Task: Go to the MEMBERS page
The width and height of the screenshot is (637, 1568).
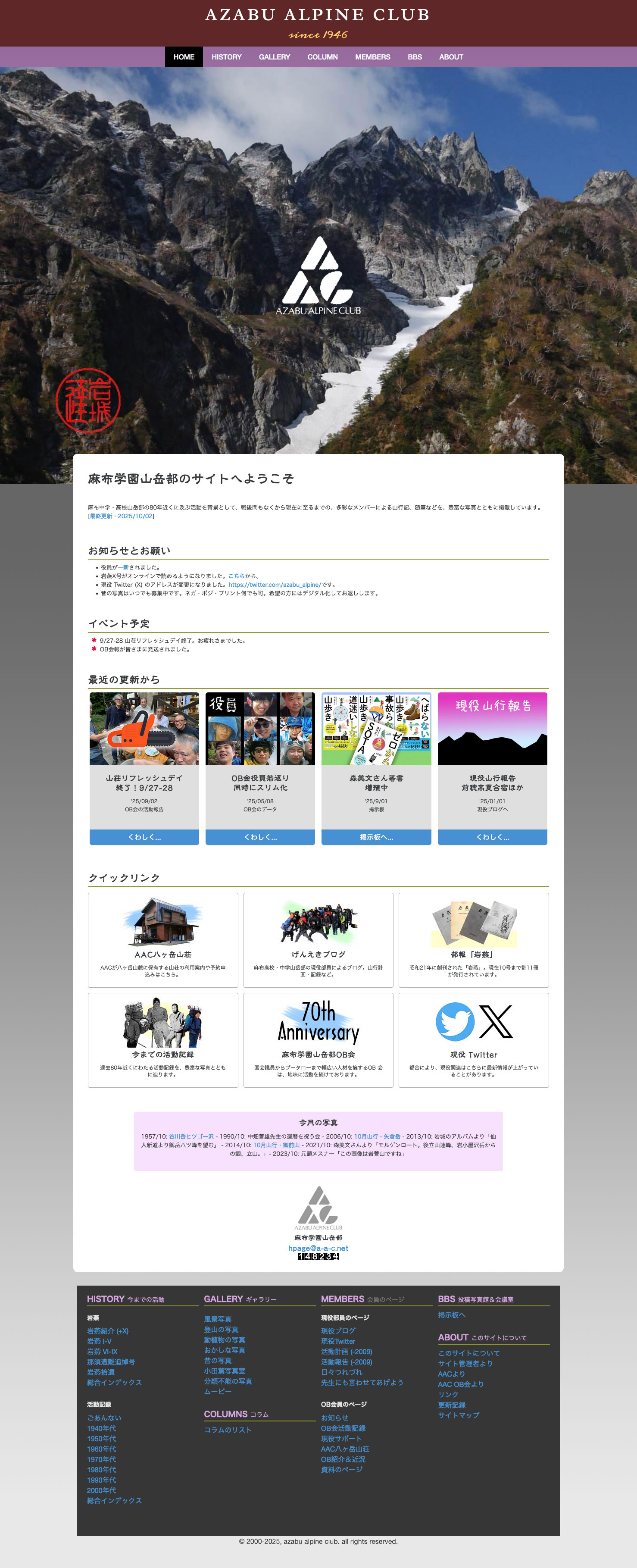Action: pos(372,56)
